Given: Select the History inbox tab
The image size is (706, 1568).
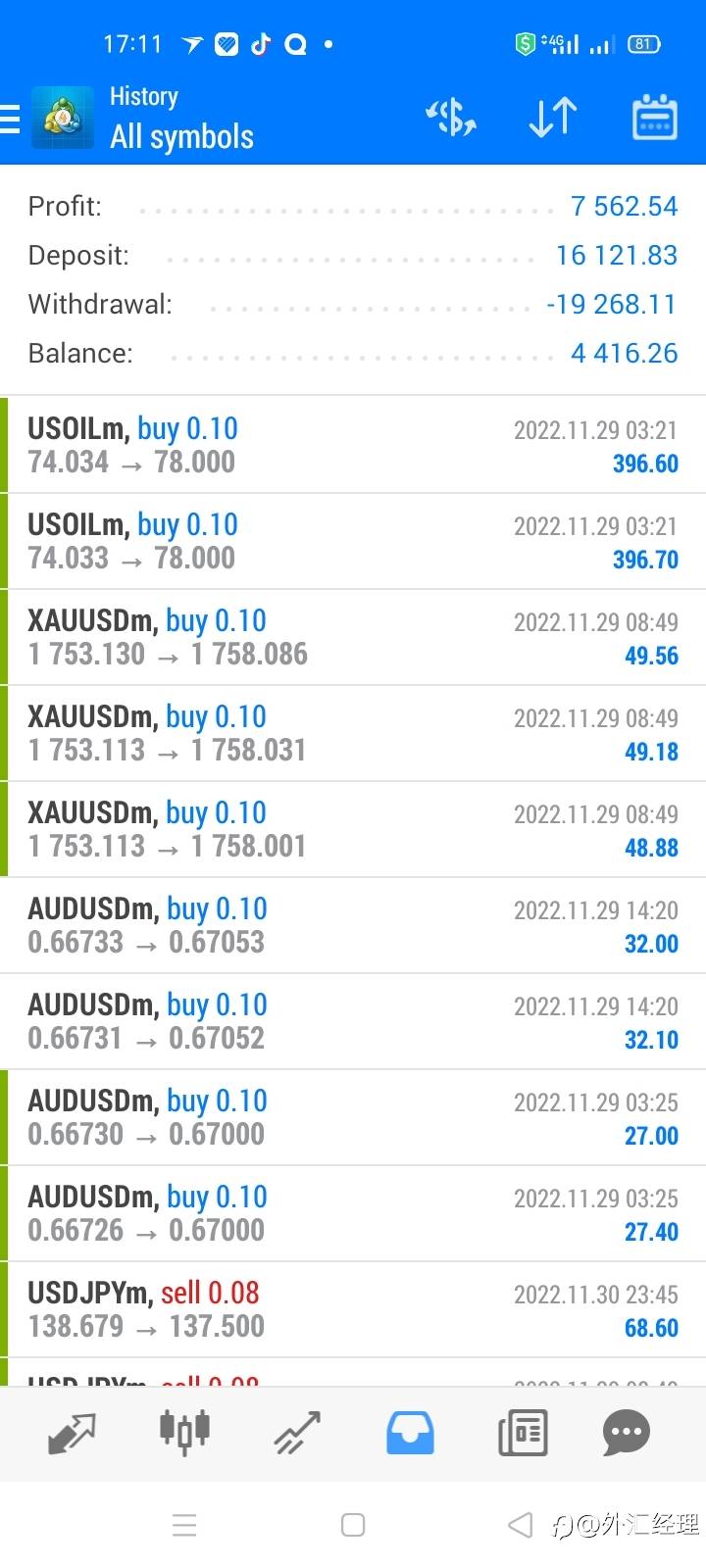Looking at the screenshot, I should (410, 1433).
